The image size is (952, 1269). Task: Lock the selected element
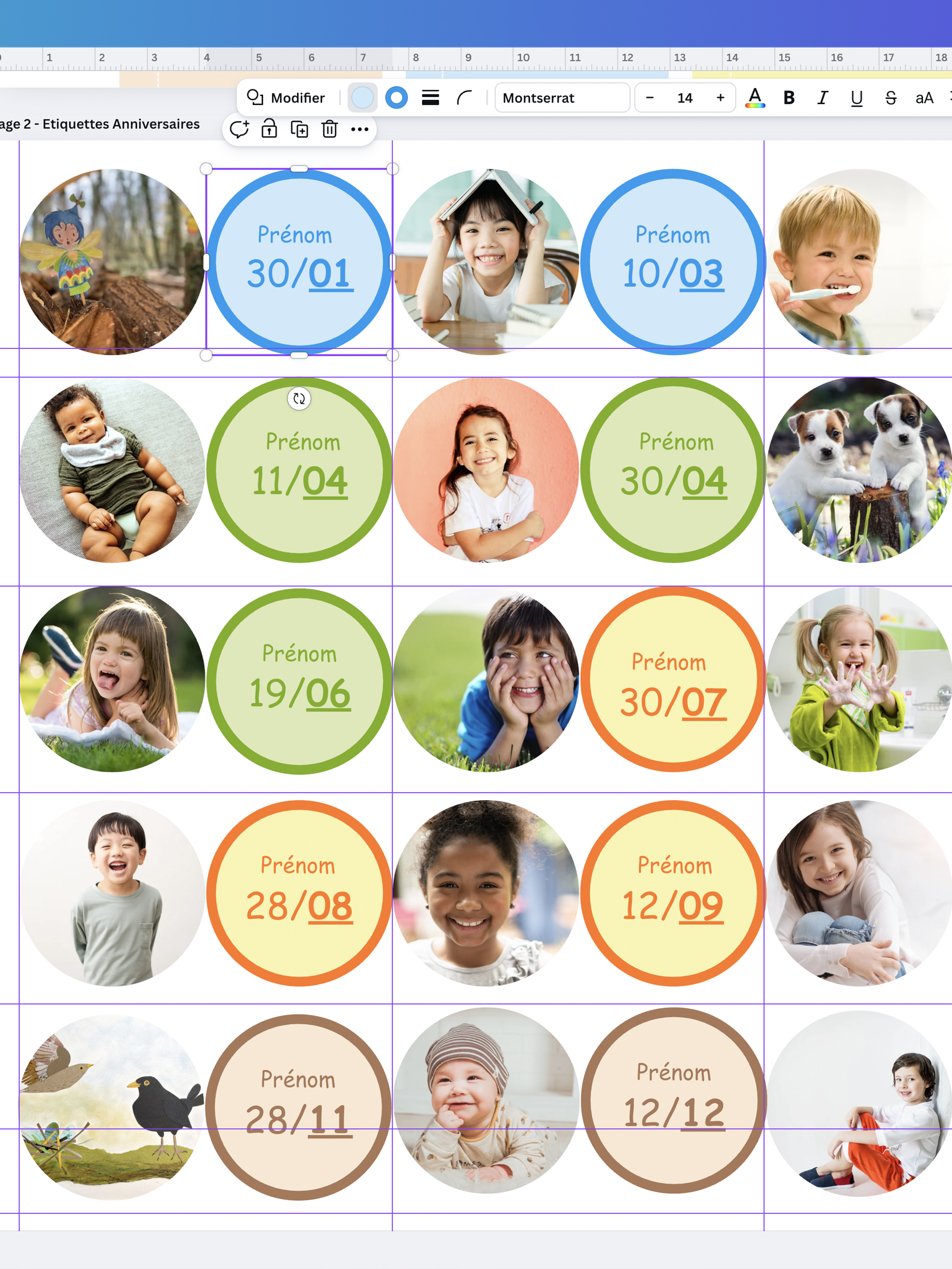pyautogui.click(x=269, y=130)
